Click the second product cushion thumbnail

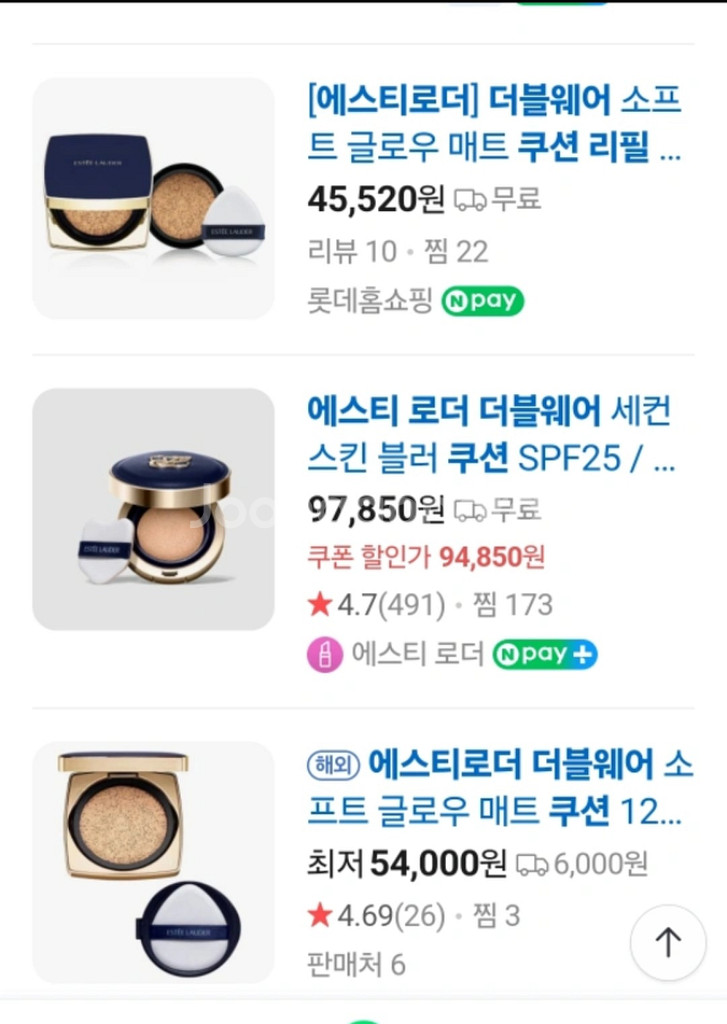153,510
